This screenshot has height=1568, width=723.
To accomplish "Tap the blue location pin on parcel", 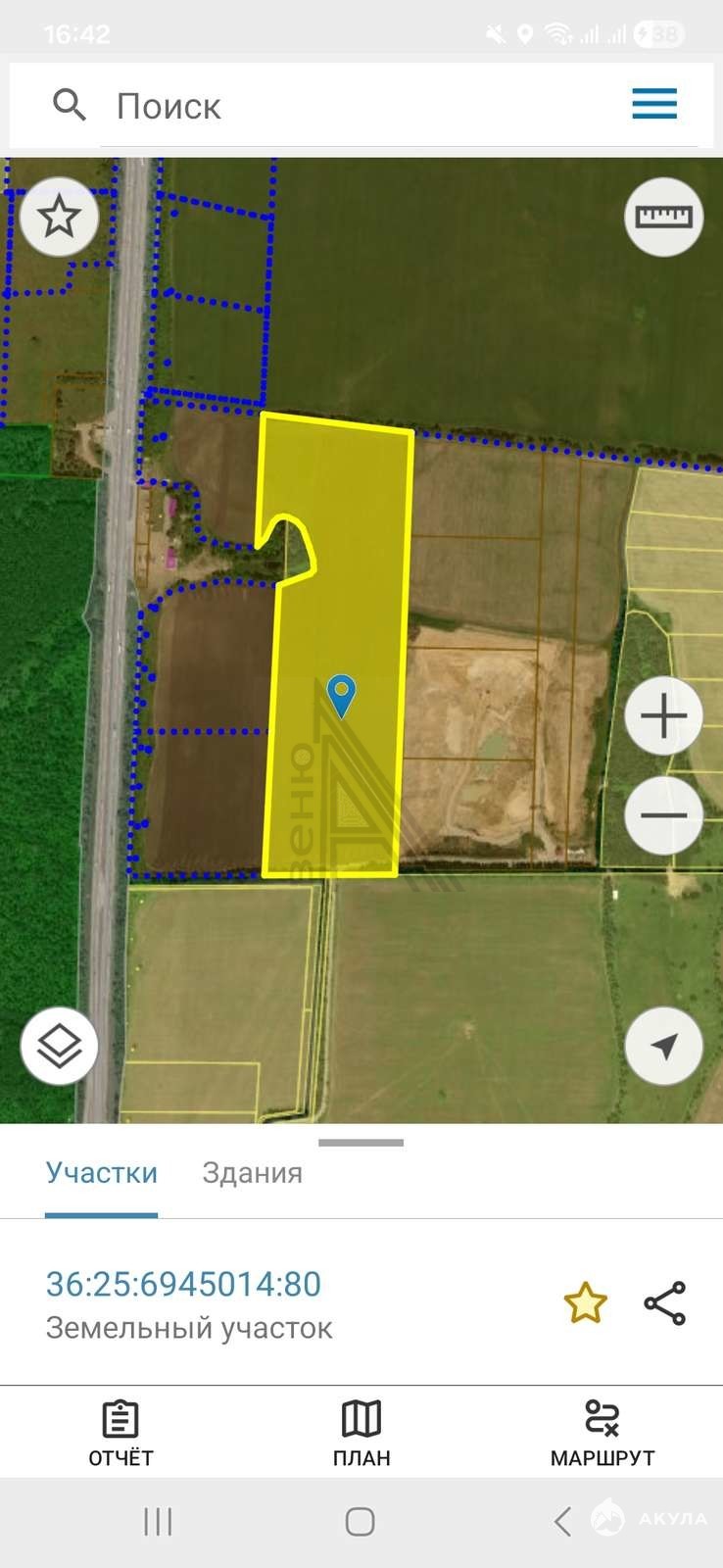I will [341, 695].
